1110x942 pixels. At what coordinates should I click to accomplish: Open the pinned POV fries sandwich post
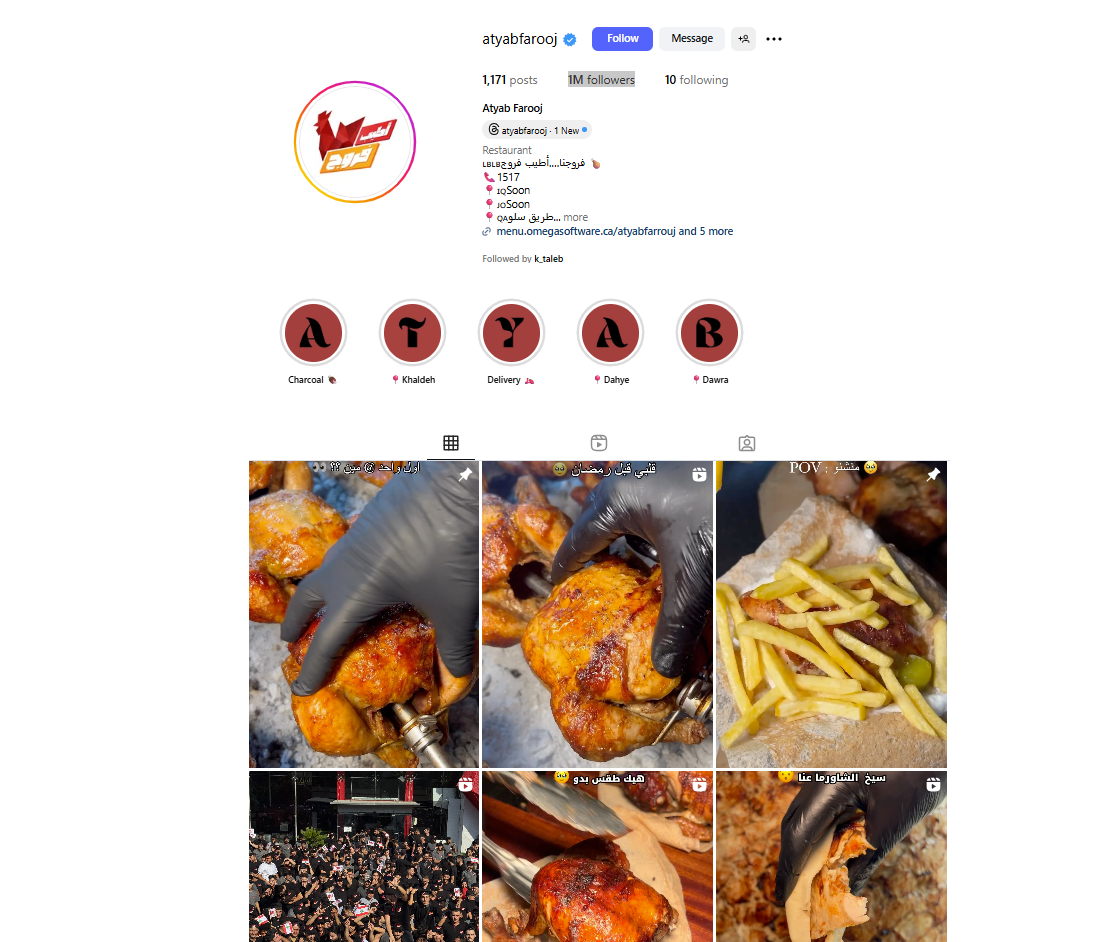[x=831, y=614]
